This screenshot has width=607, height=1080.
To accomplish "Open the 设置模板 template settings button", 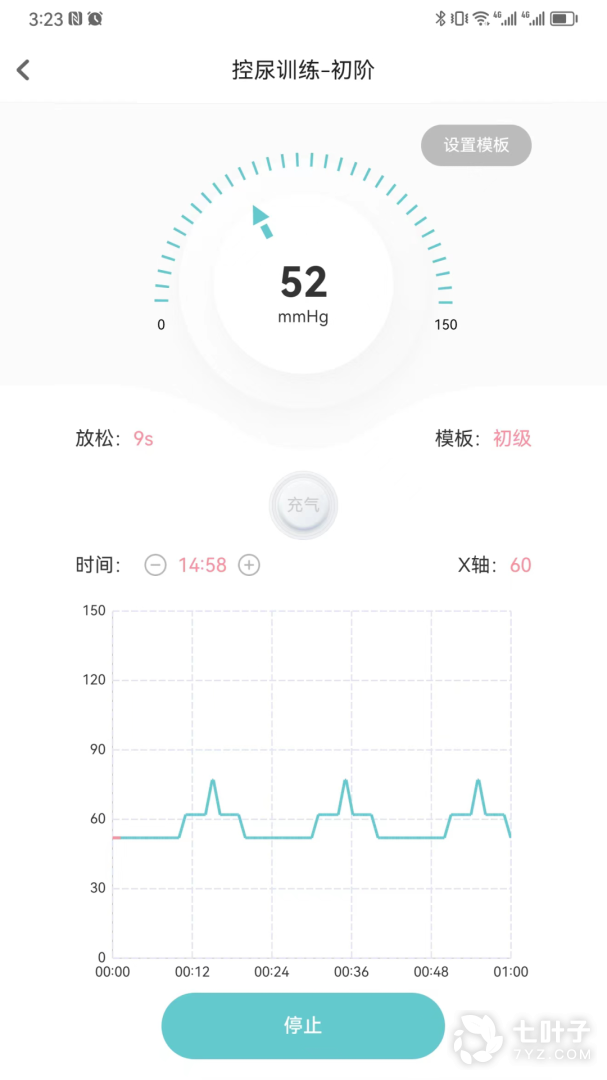I will pos(476,145).
